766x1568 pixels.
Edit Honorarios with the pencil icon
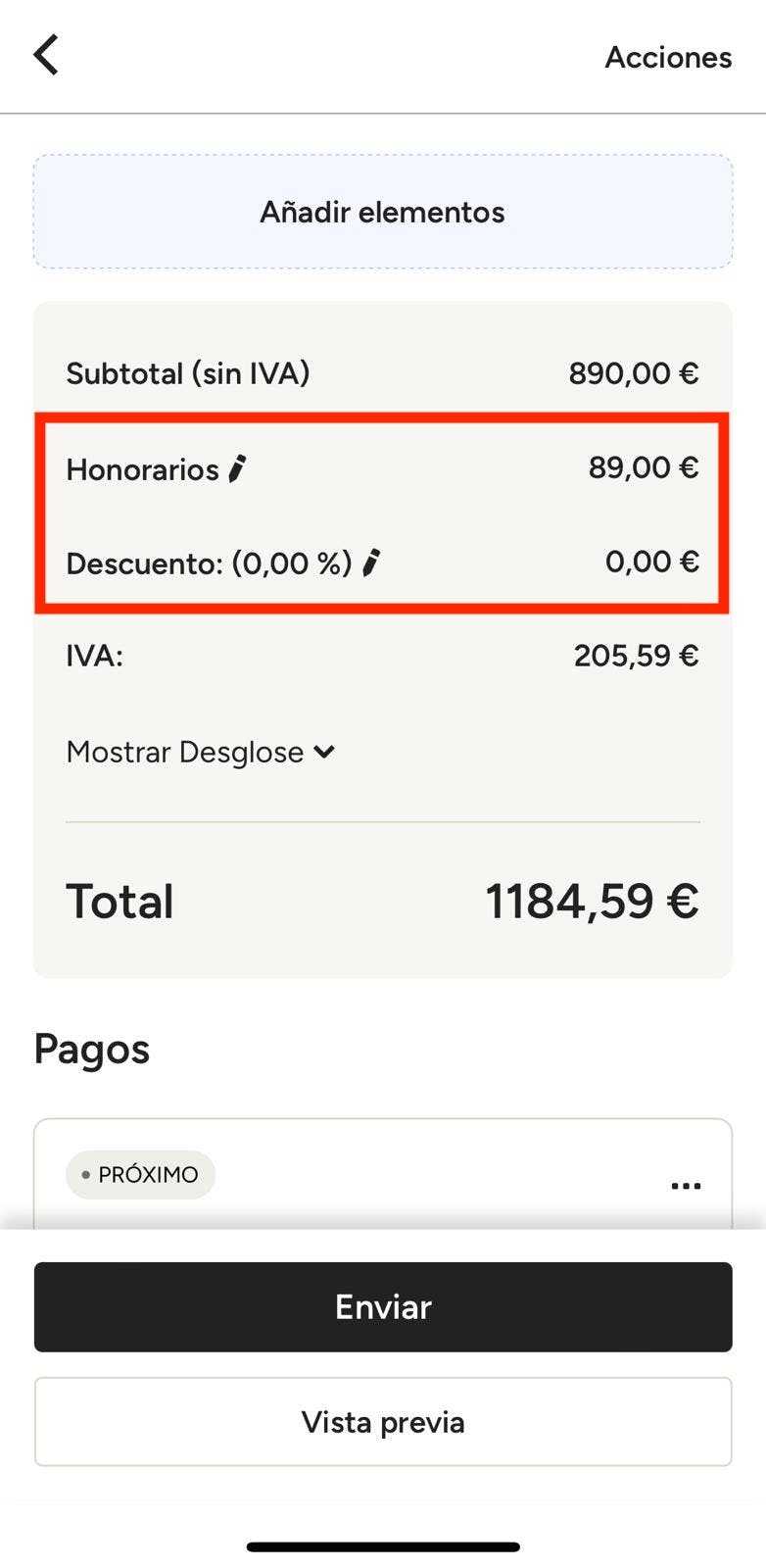pyautogui.click(x=237, y=469)
